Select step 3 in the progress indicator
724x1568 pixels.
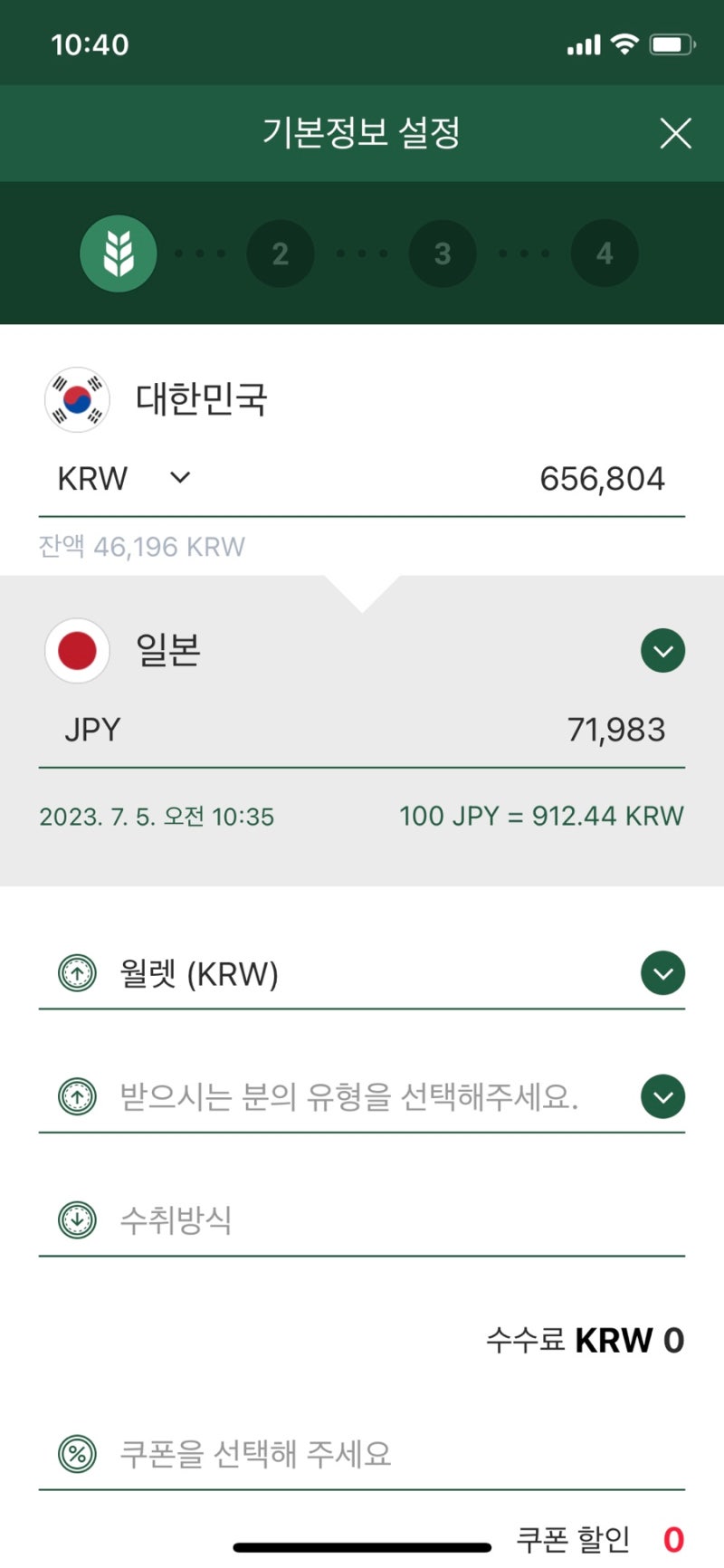point(443,253)
